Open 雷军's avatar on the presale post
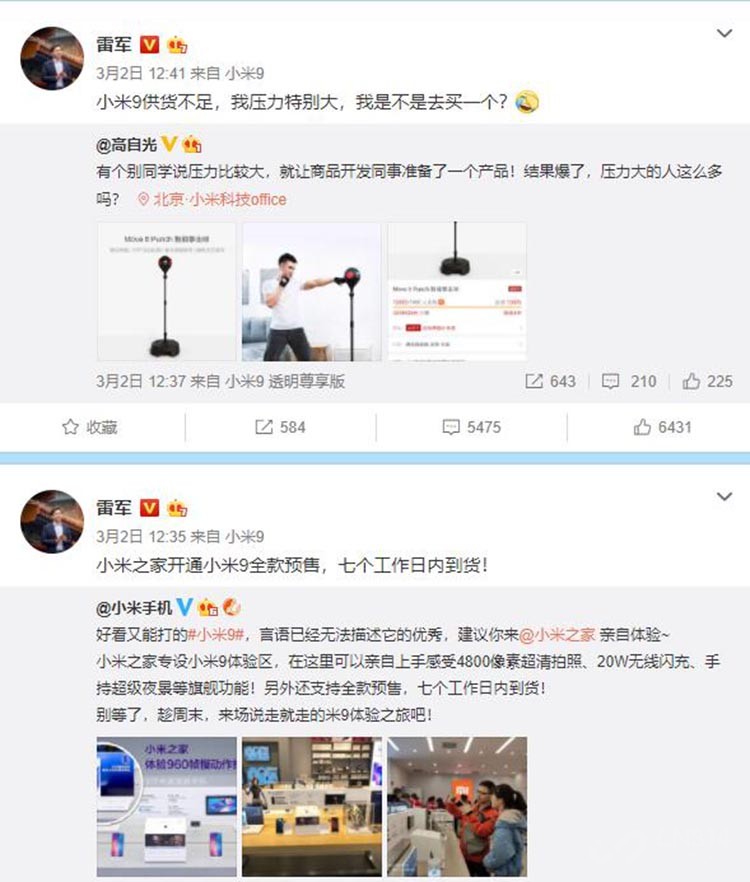Image resolution: width=750 pixels, height=882 pixels. click(x=52, y=521)
